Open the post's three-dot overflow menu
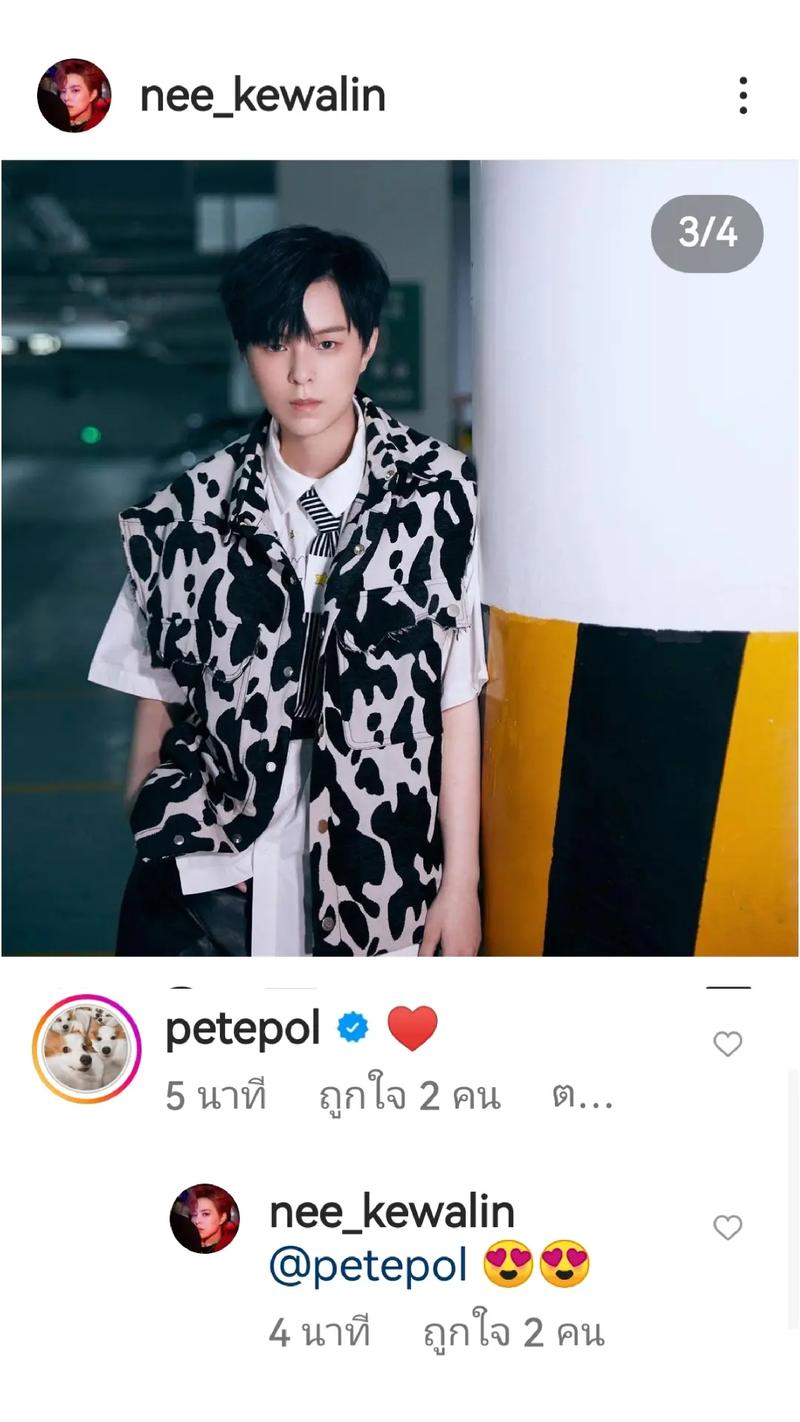The height and width of the screenshot is (1422, 800). tap(742, 96)
